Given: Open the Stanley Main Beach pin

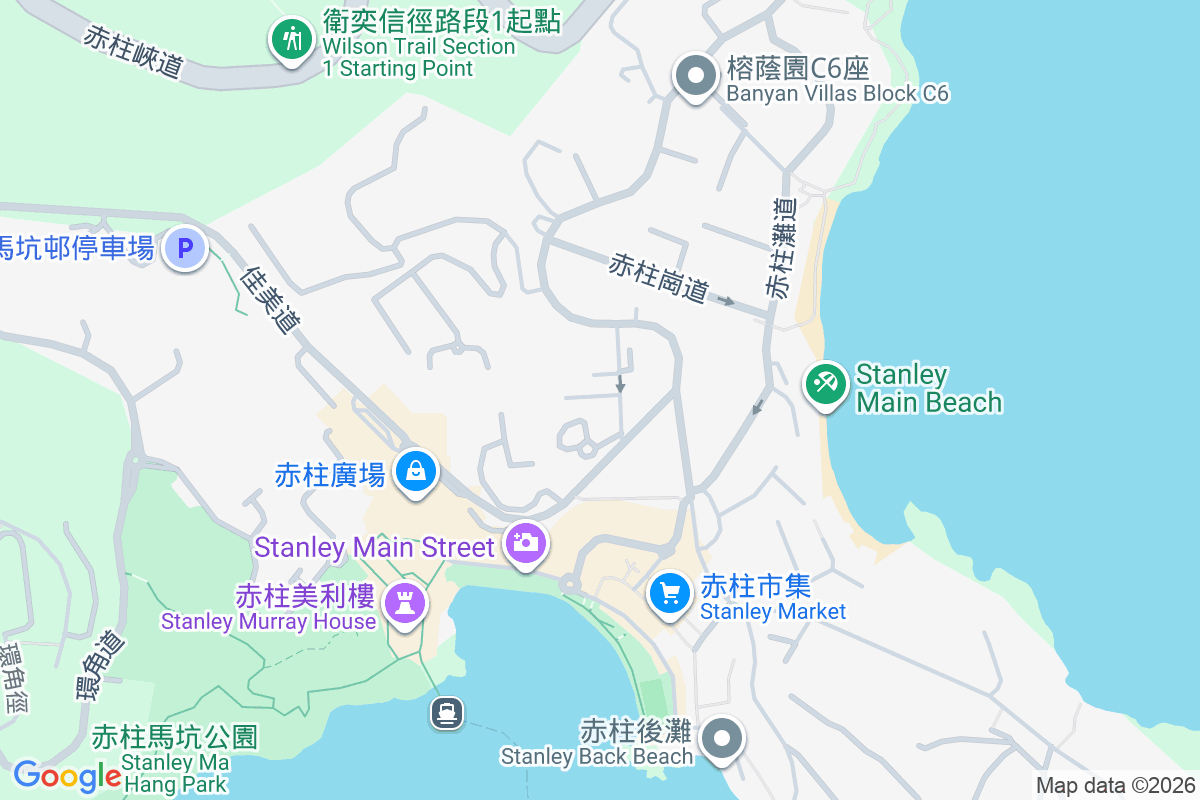Looking at the screenshot, I should tap(826, 385).
